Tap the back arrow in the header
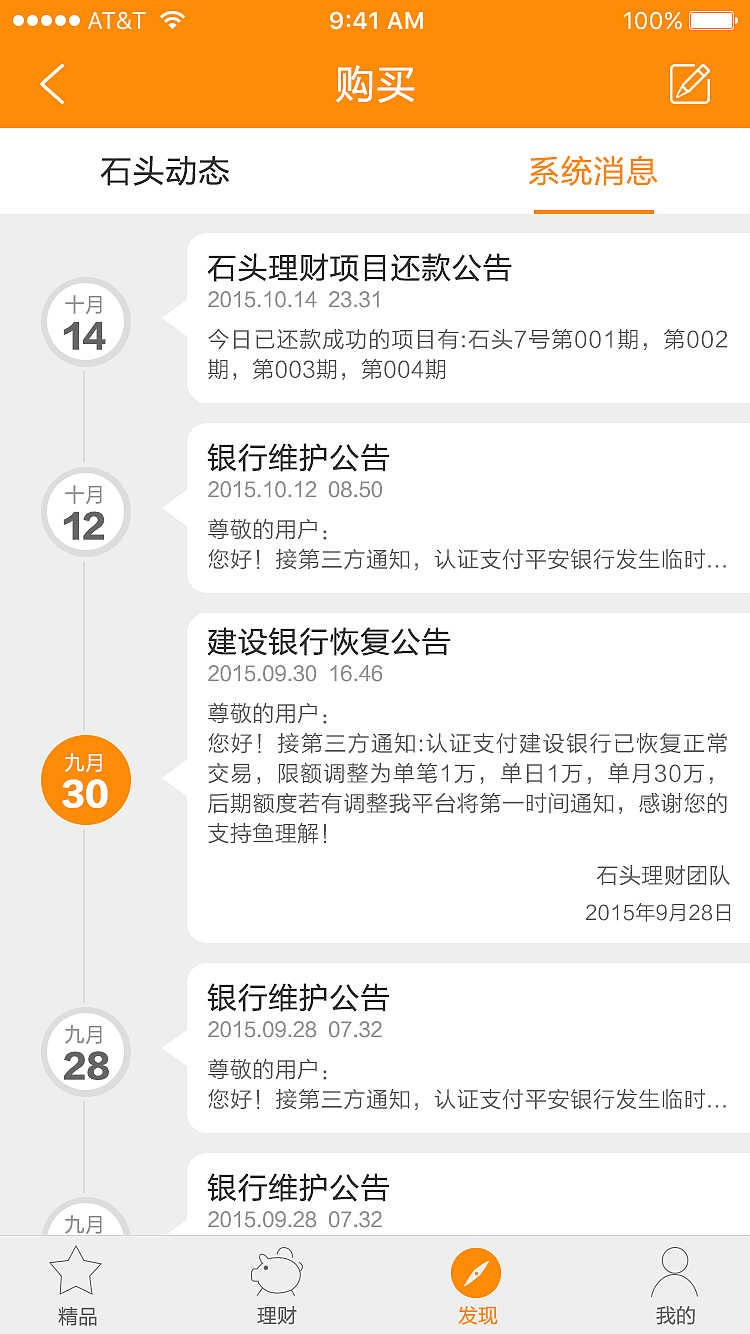Image resolution: width=750 pixels, height=1334 pixels. point(50,84)
